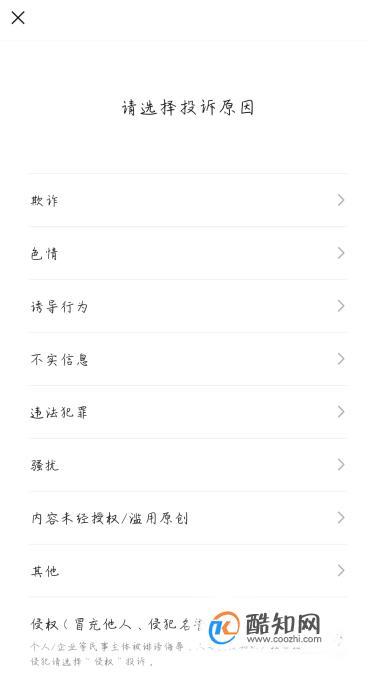
Task: Choose the 色情 complaint reason
Action: [x=188, y=253]
